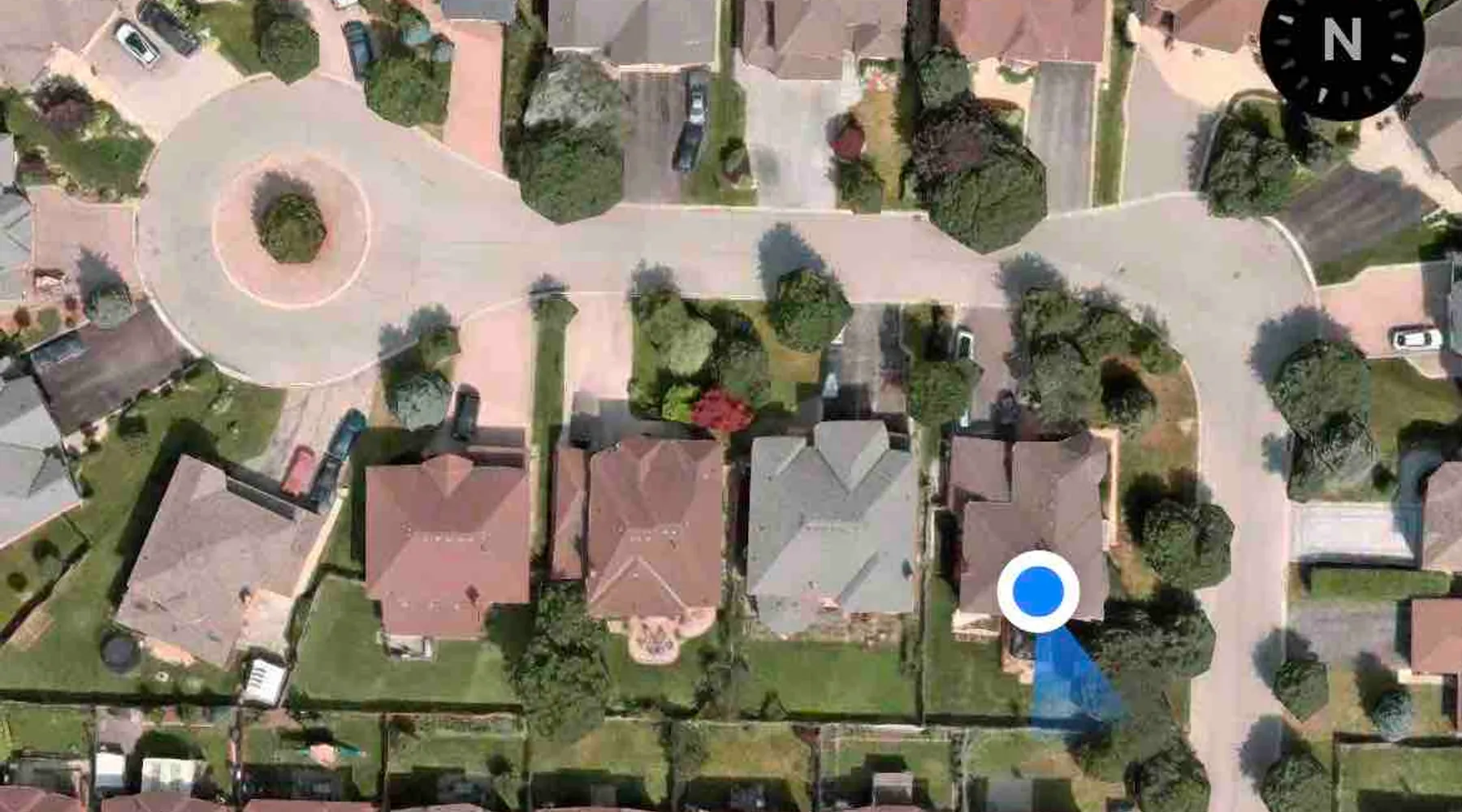Tap the blue current location dot
The width and height of the screenshot is (1462, 812).
pos(1038,591)
